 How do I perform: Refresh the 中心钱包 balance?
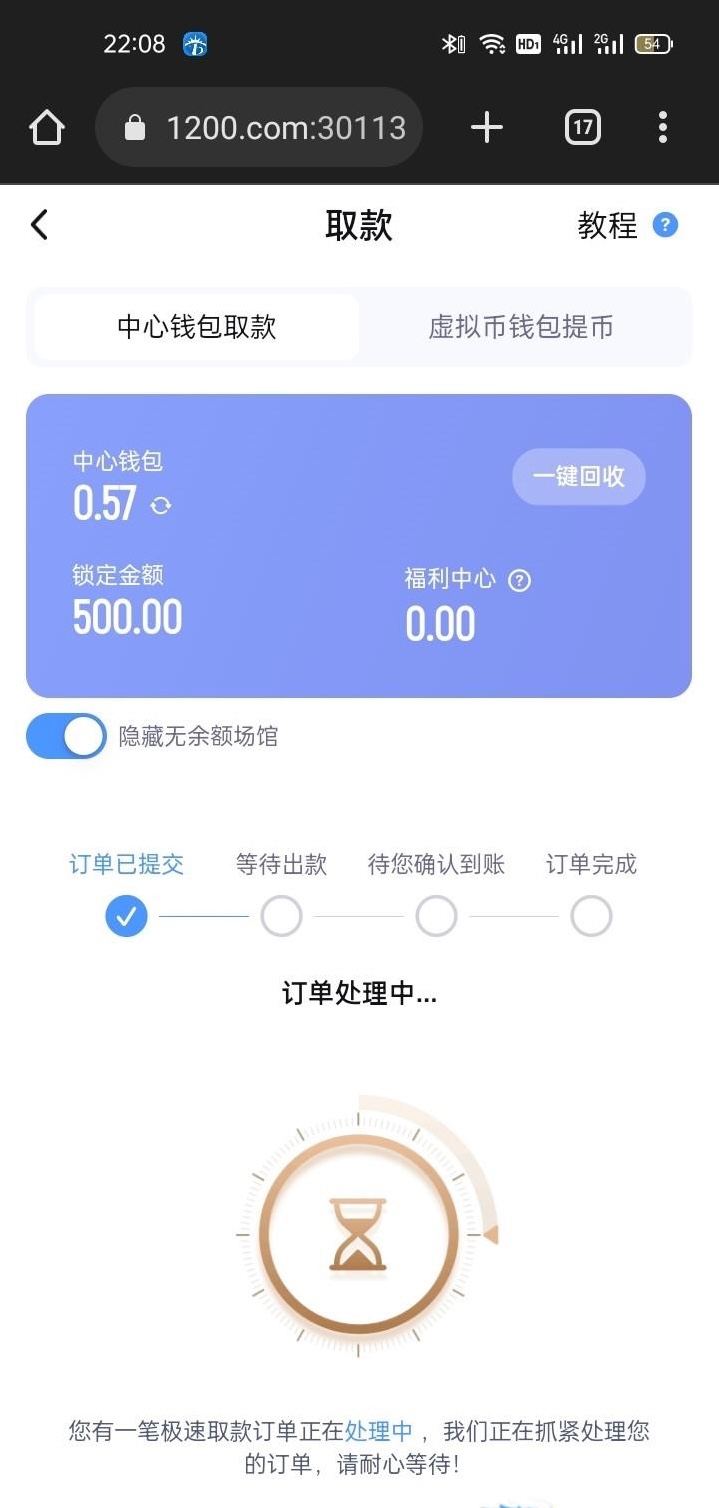coord(160,506)
